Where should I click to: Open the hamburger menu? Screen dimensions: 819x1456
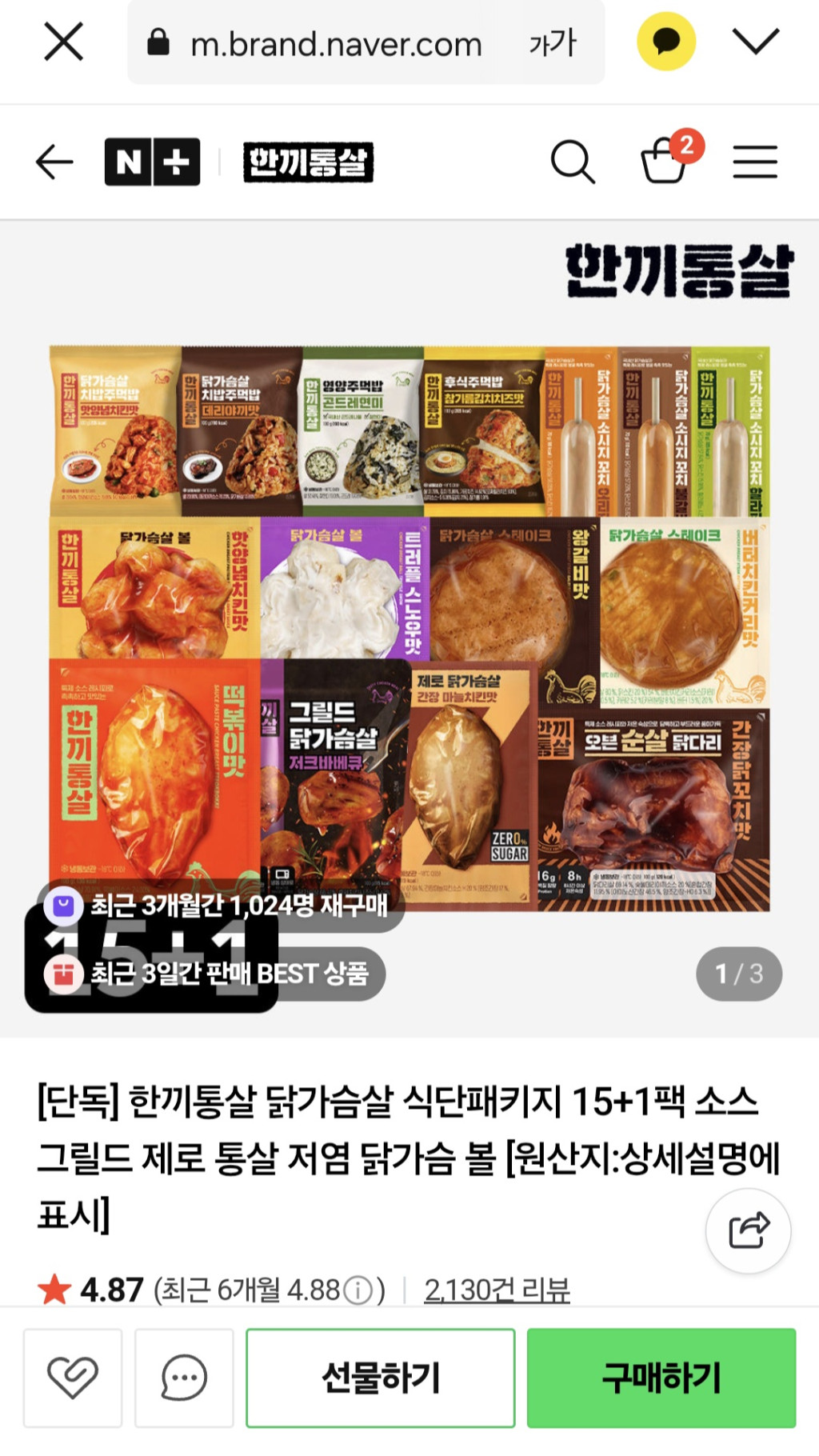[x=755, y=162]
